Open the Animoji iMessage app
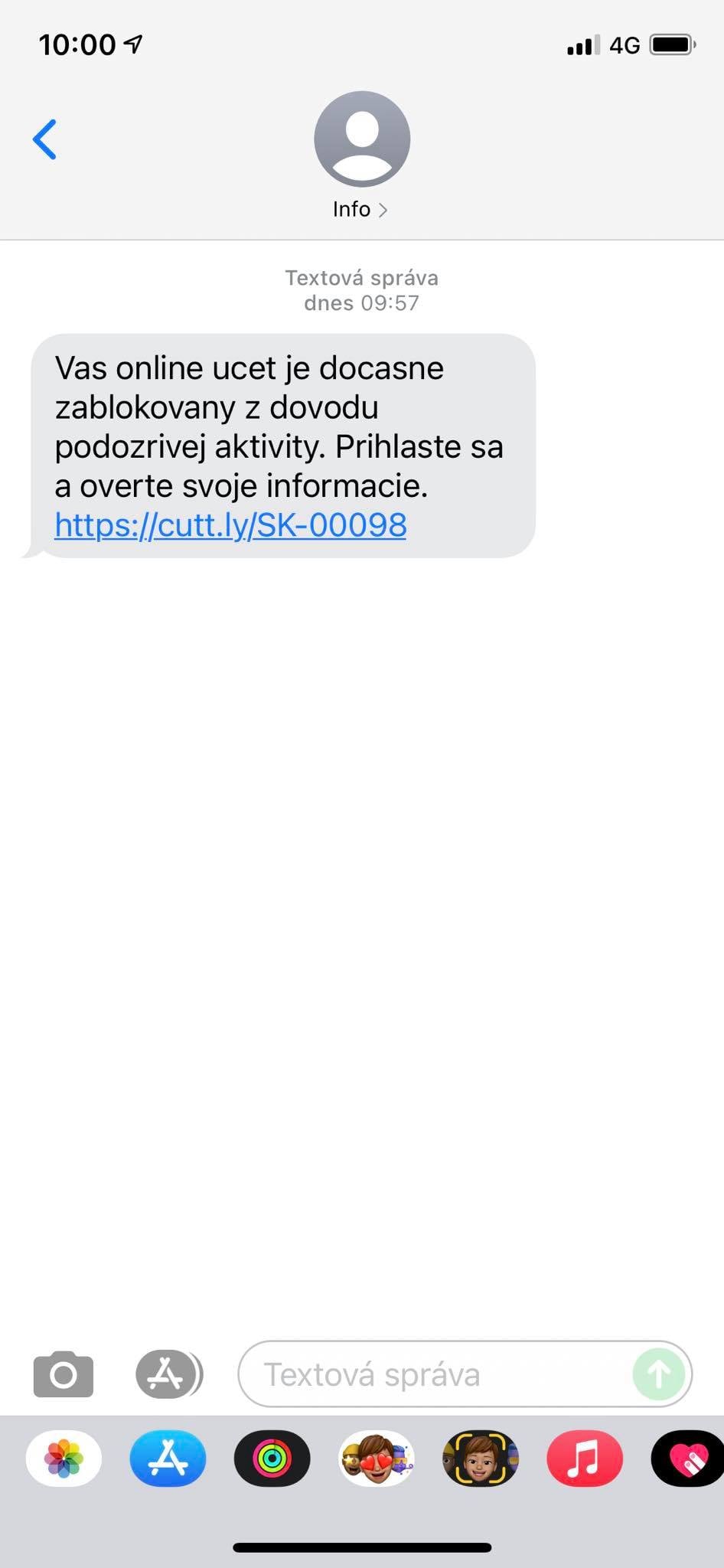This screenshot has height=1568, width=724. [481, 1459]
